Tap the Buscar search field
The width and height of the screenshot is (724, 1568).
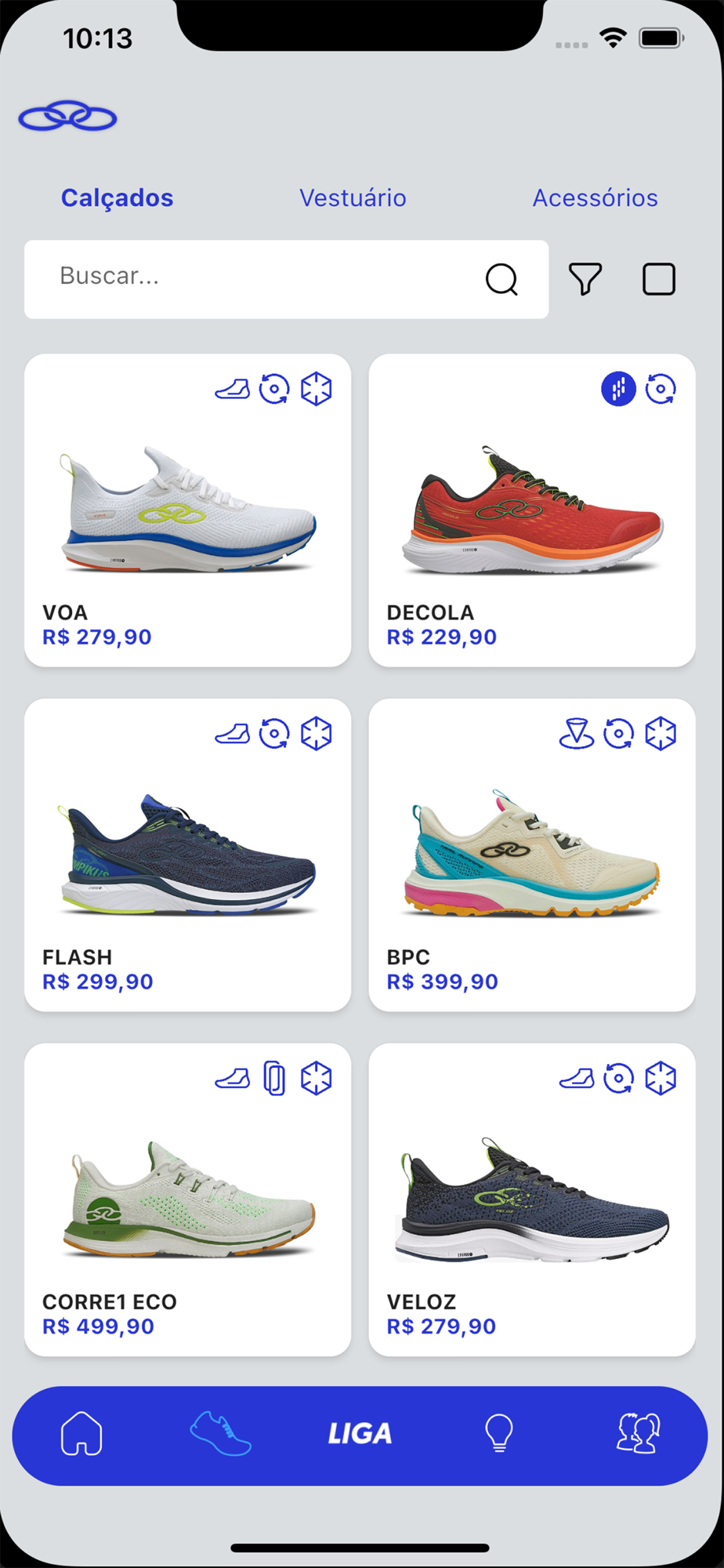(x=286, y=279)
